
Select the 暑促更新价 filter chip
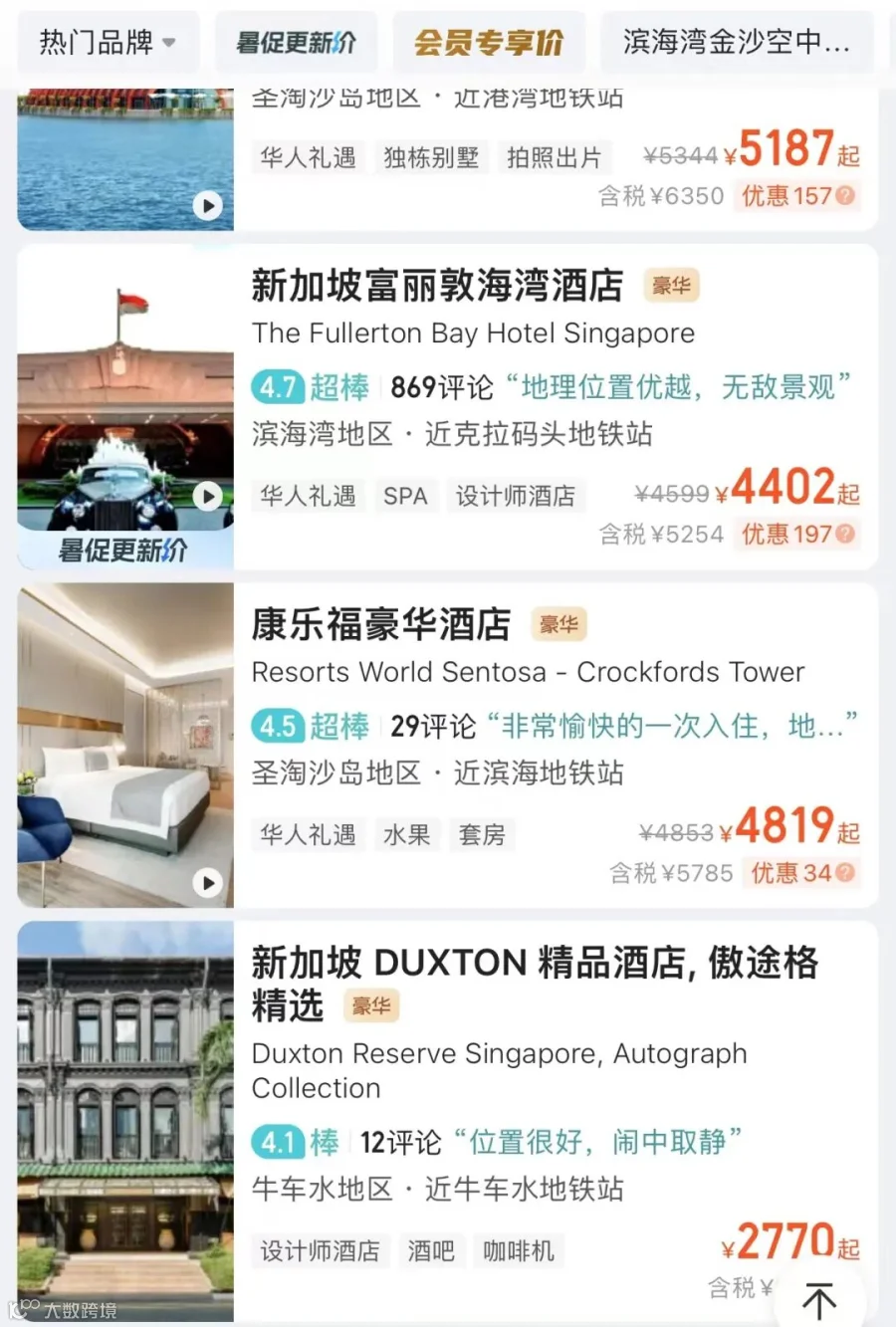pos(296,42)
